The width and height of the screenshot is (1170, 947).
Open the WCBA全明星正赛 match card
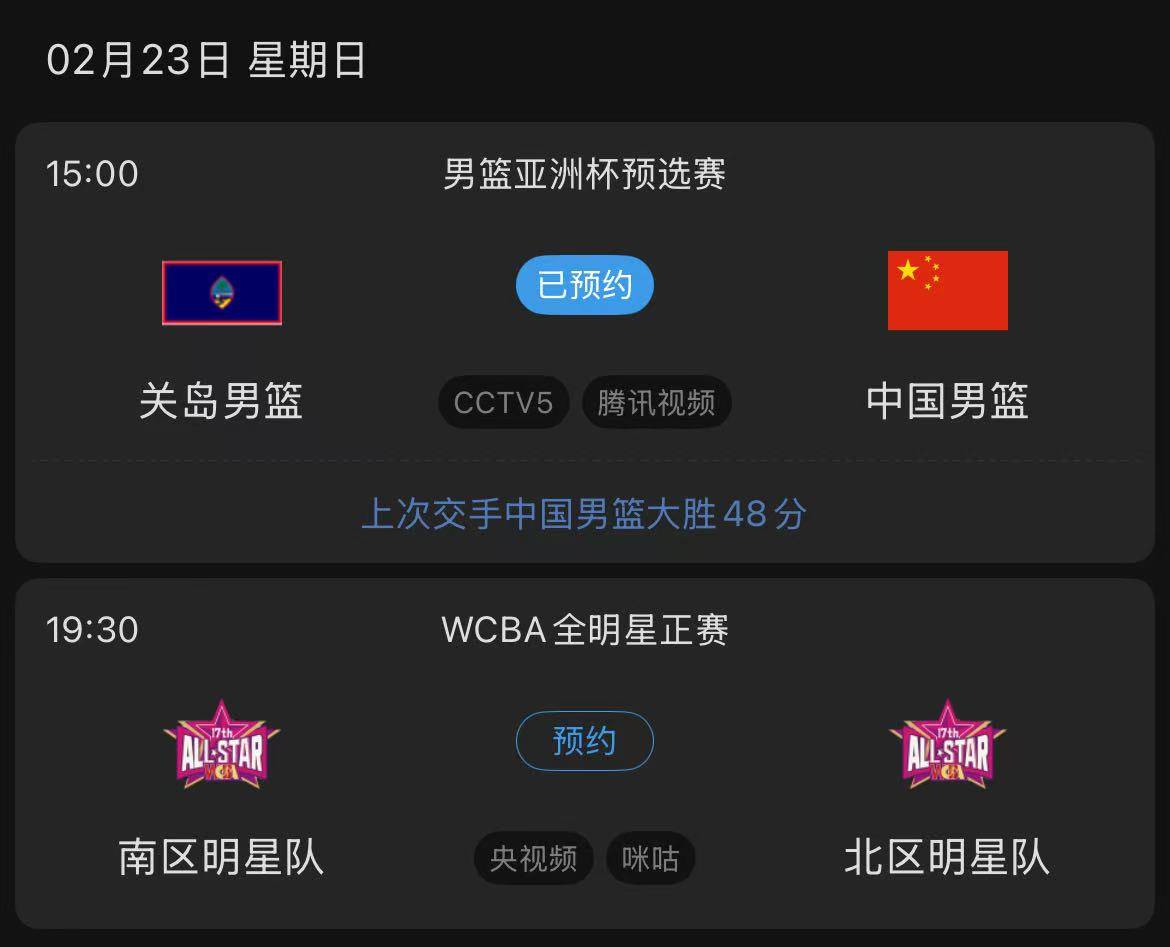coord(584,630)
